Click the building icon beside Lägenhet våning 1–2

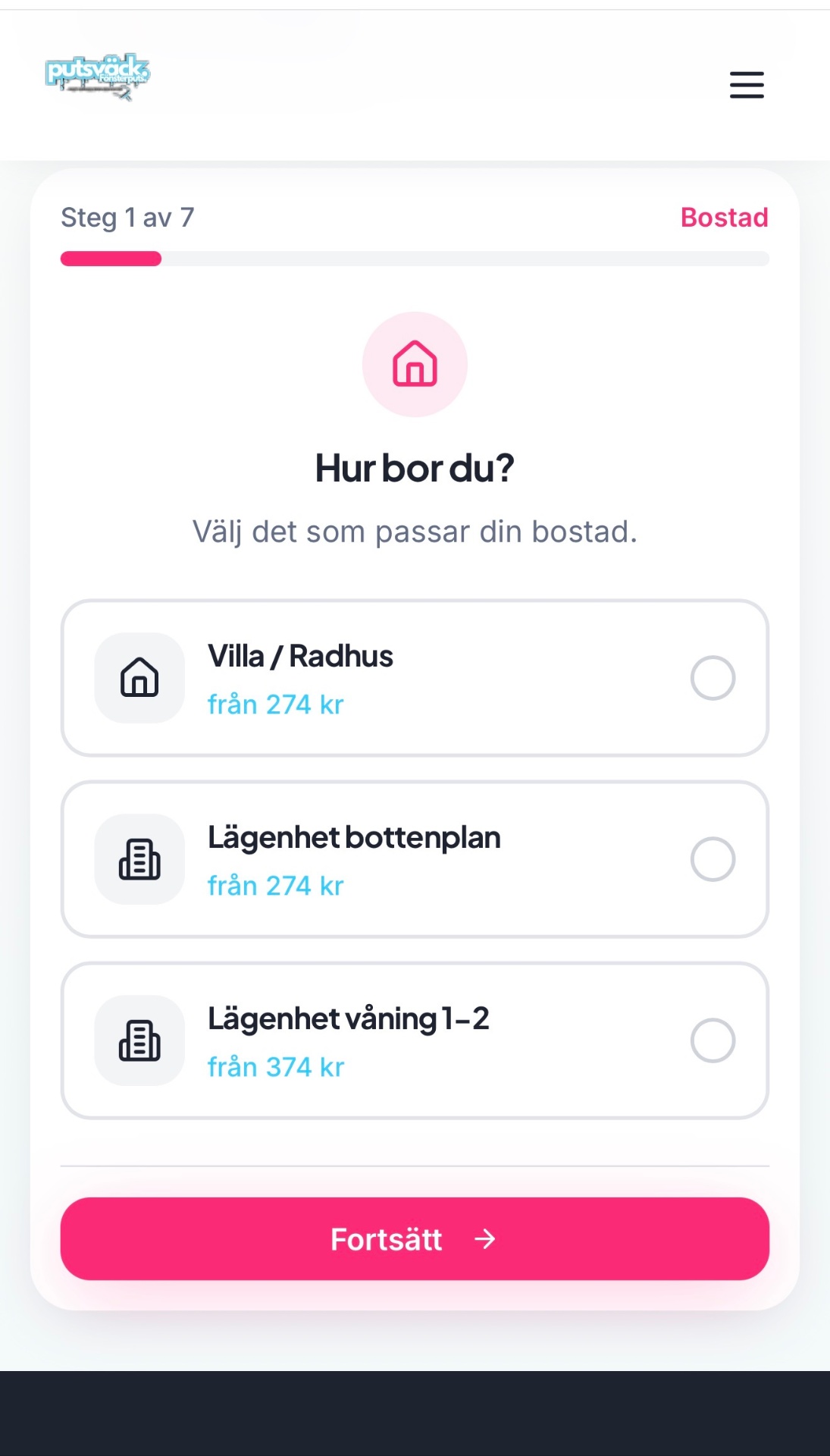(x=139, y=1040)
